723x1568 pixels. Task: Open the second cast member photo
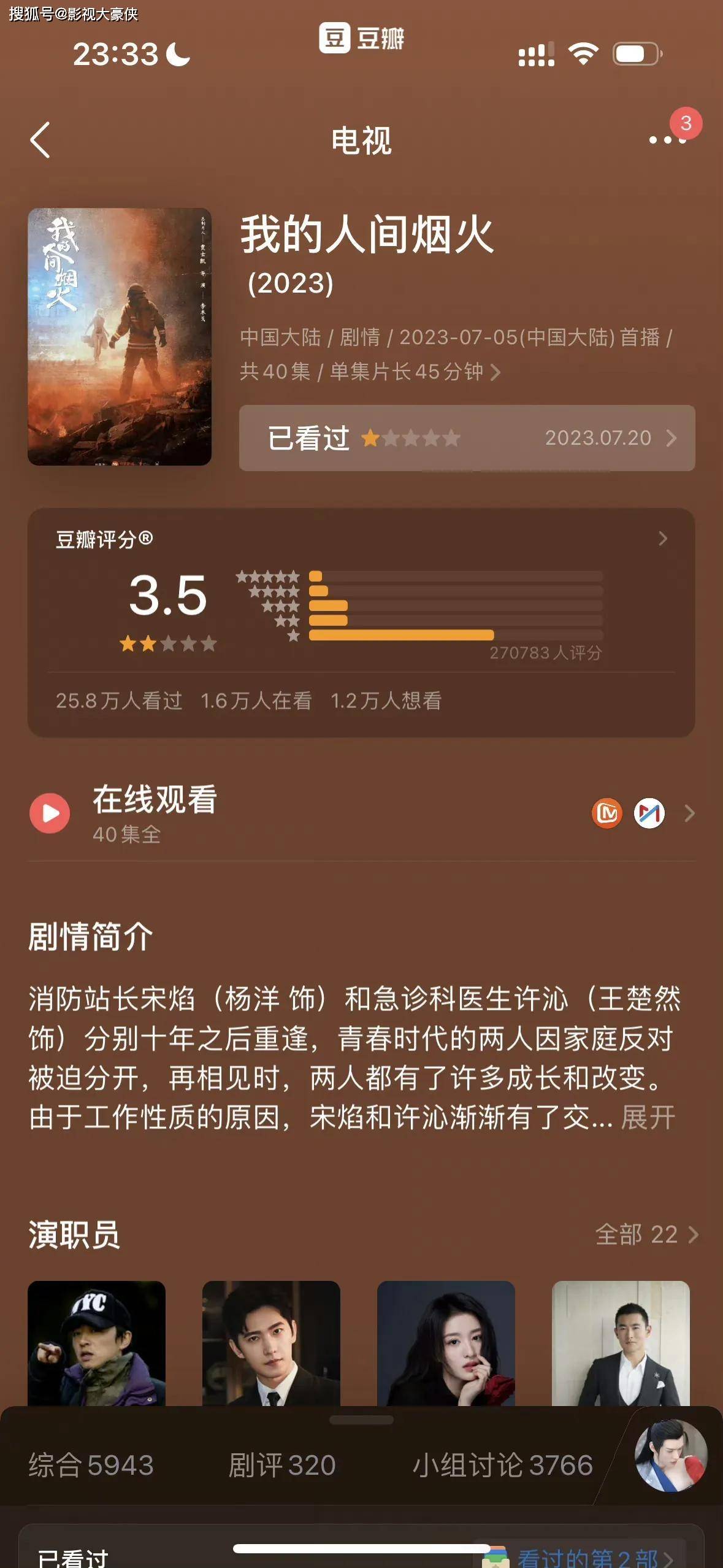click(x=271, y=1342)
